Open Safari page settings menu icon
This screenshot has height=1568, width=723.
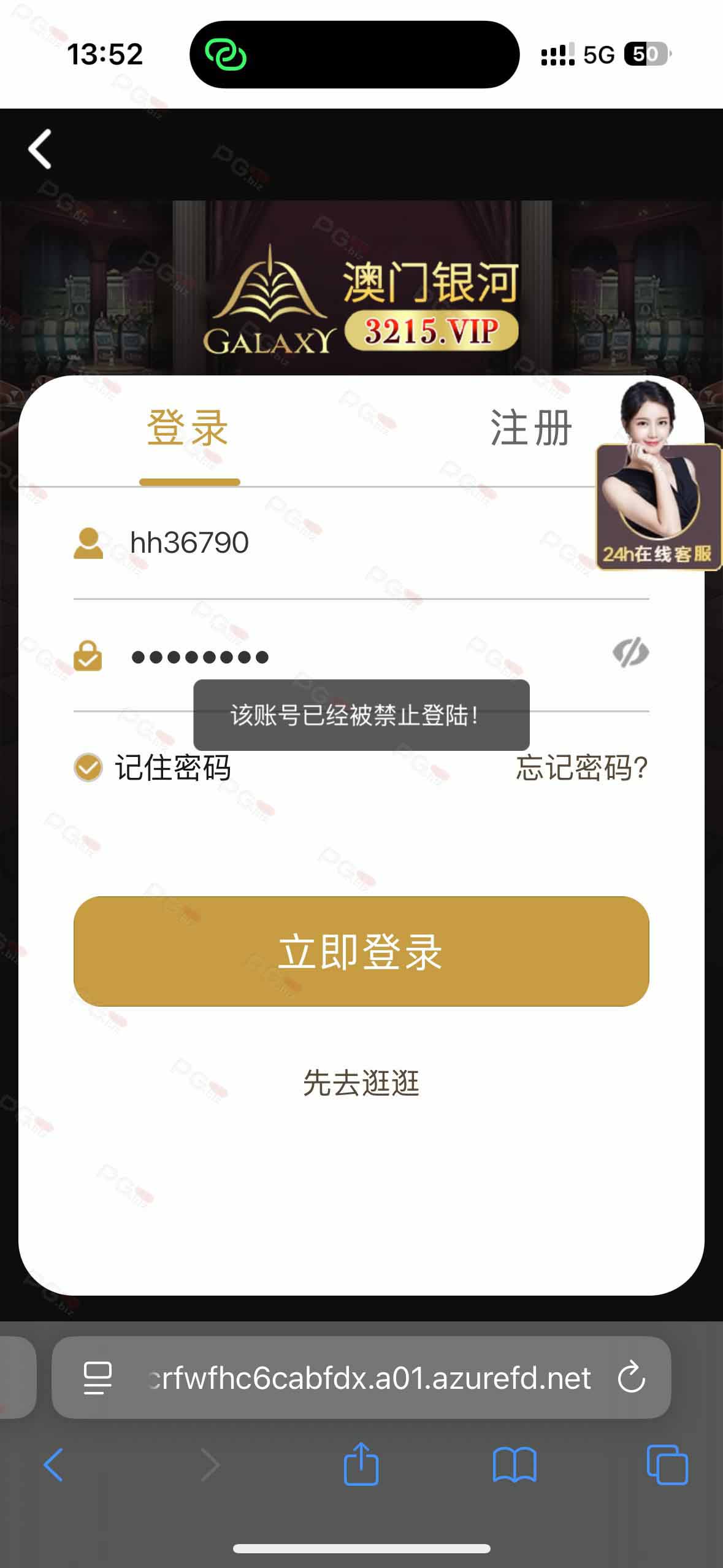(x=98, y=1378)
